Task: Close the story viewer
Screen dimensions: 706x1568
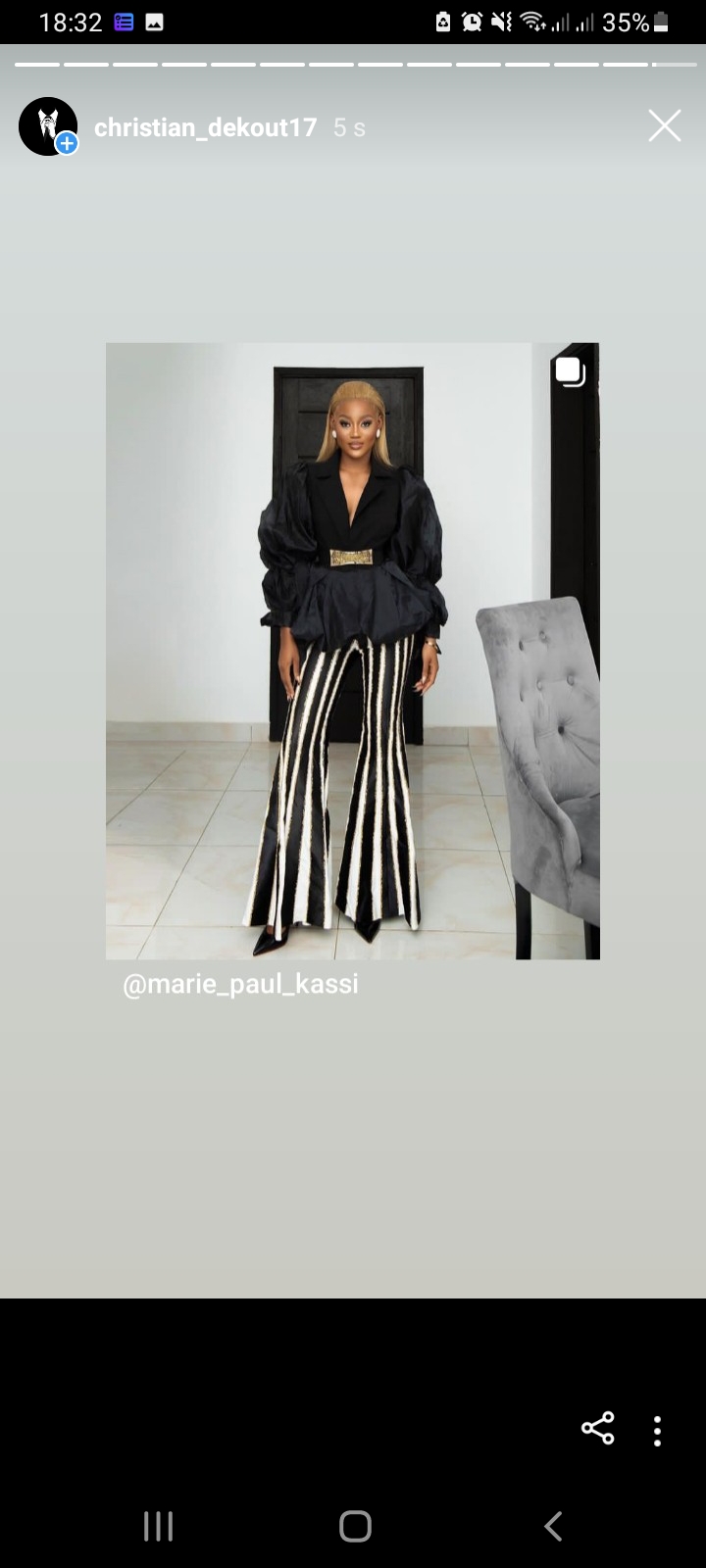Action: click(664, 125)
